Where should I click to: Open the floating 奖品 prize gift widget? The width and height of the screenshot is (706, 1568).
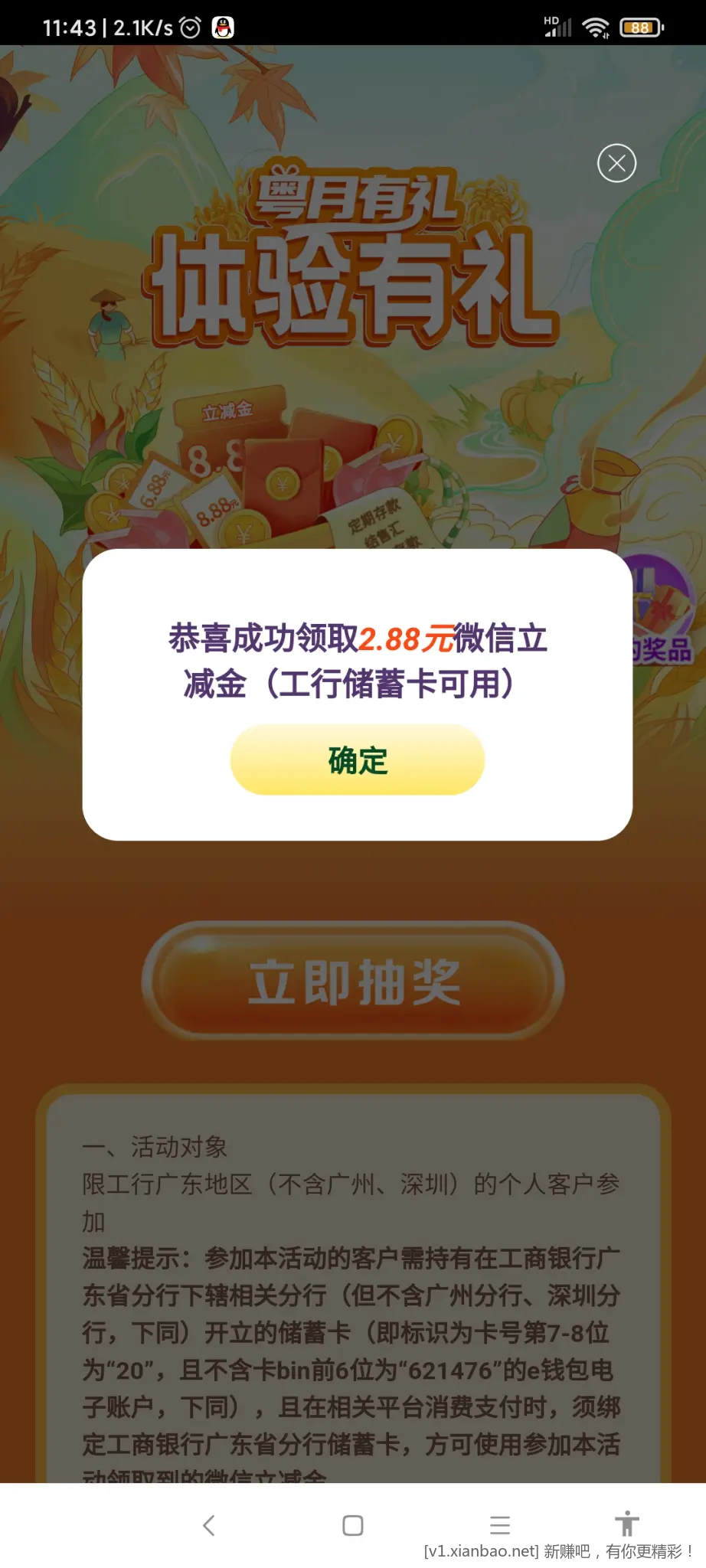click(x=663, y=605)
